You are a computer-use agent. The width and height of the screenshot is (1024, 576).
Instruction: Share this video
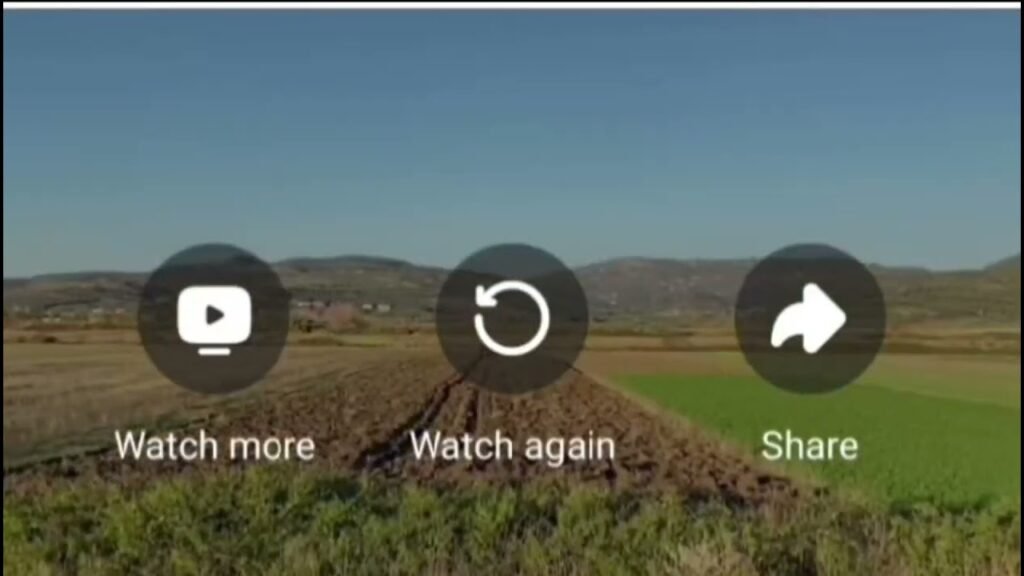click(x=809, y=319)
